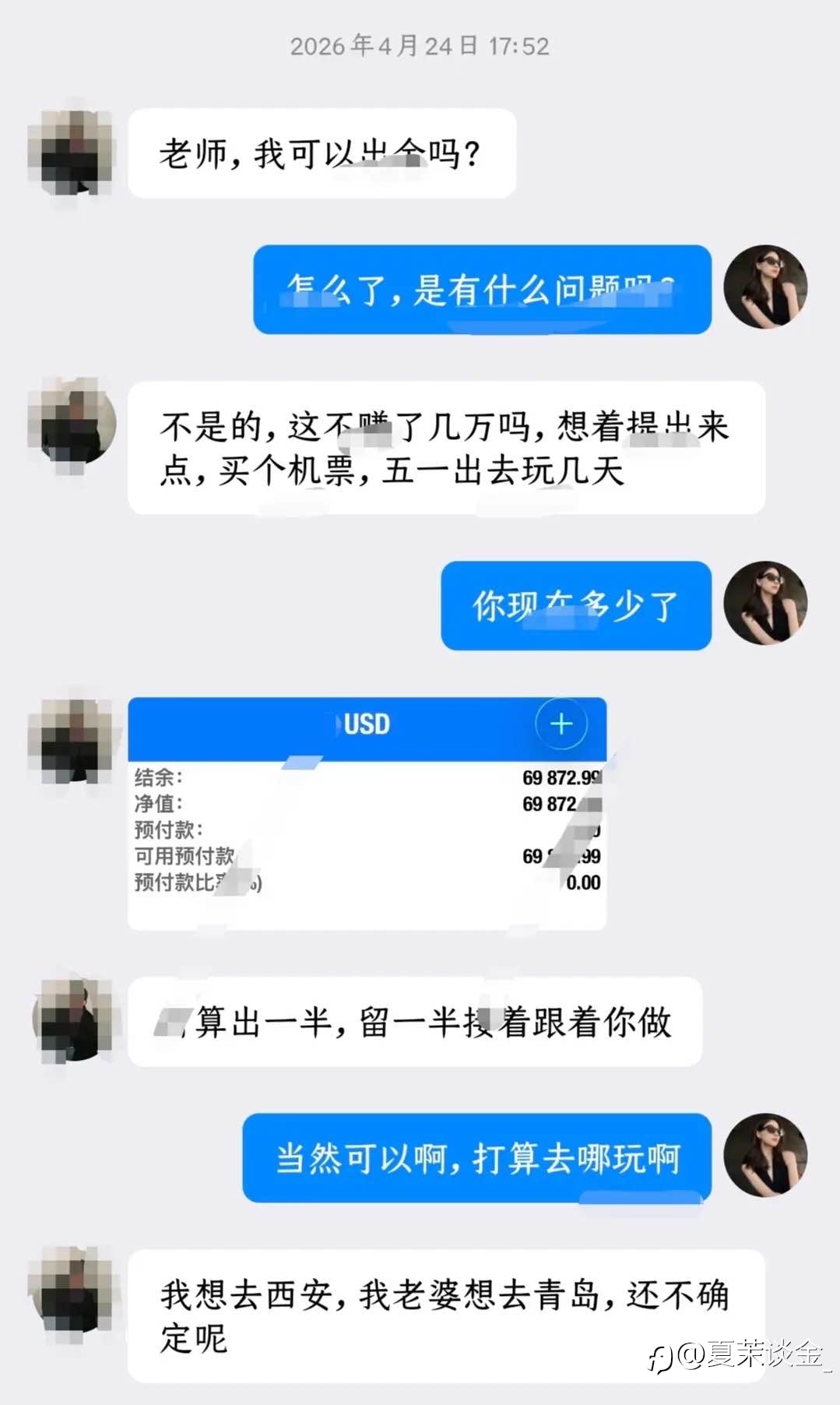
Task: Open the USD account balance image message
Action: click(x=367, y=813)
